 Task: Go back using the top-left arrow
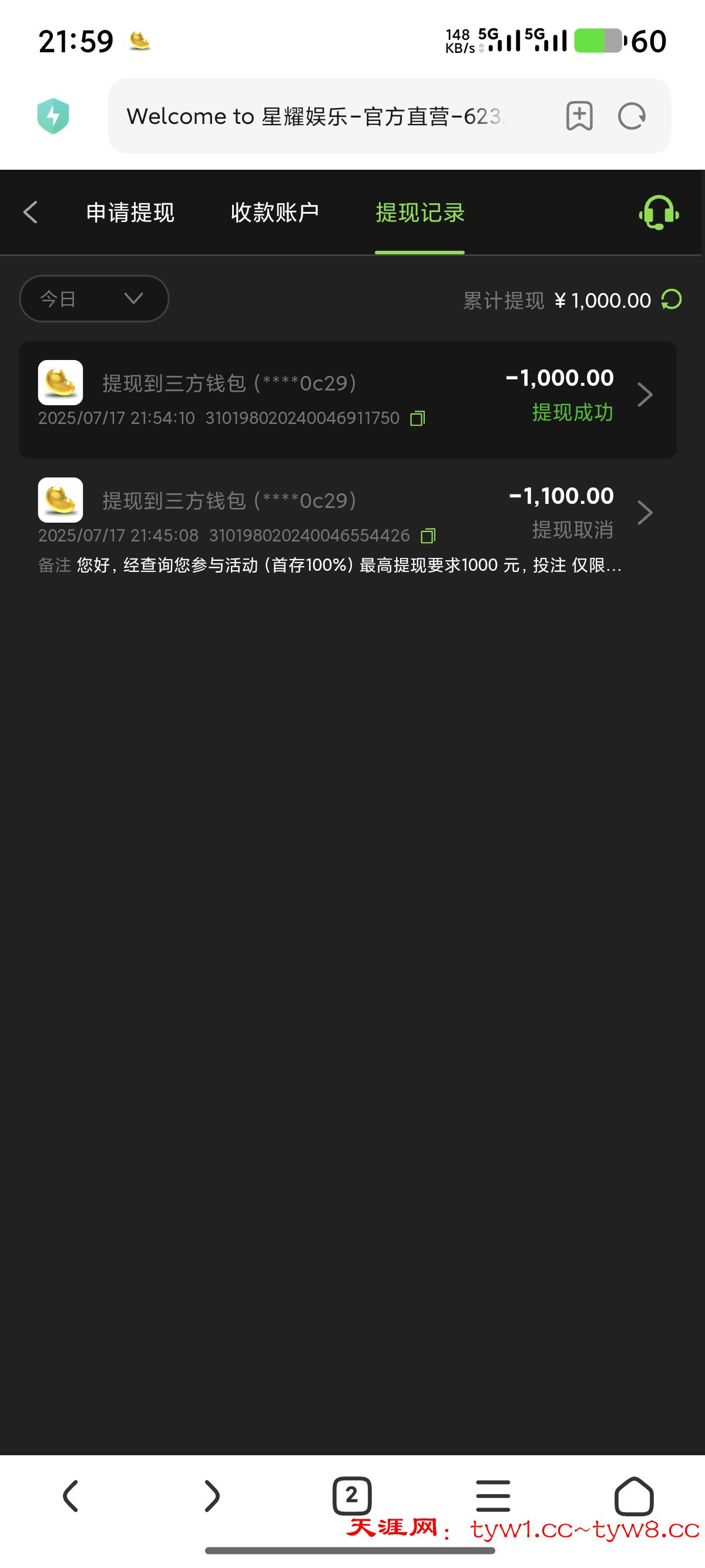tap(31, 213)
